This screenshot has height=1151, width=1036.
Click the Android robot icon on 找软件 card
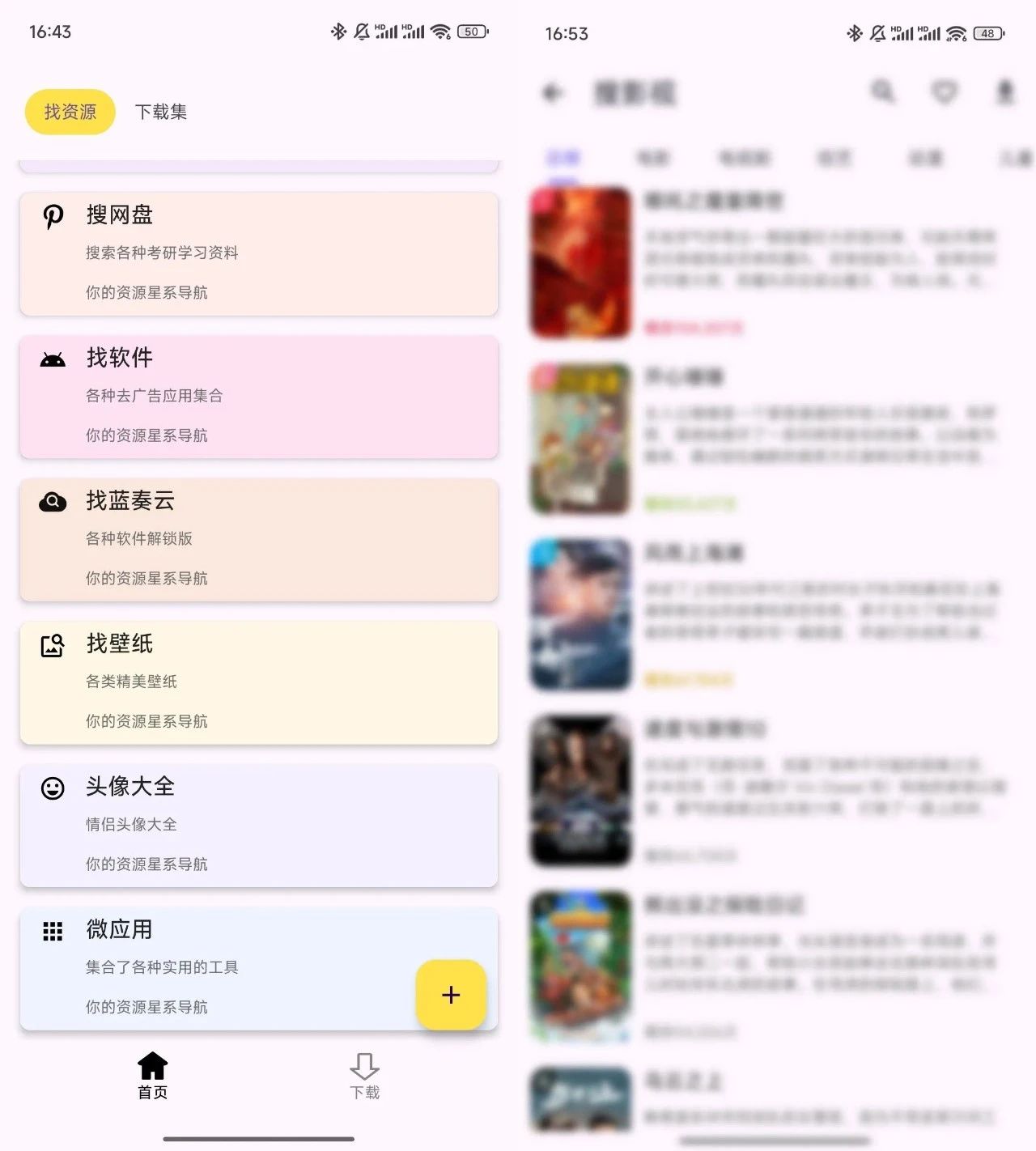tap(52, 359)
